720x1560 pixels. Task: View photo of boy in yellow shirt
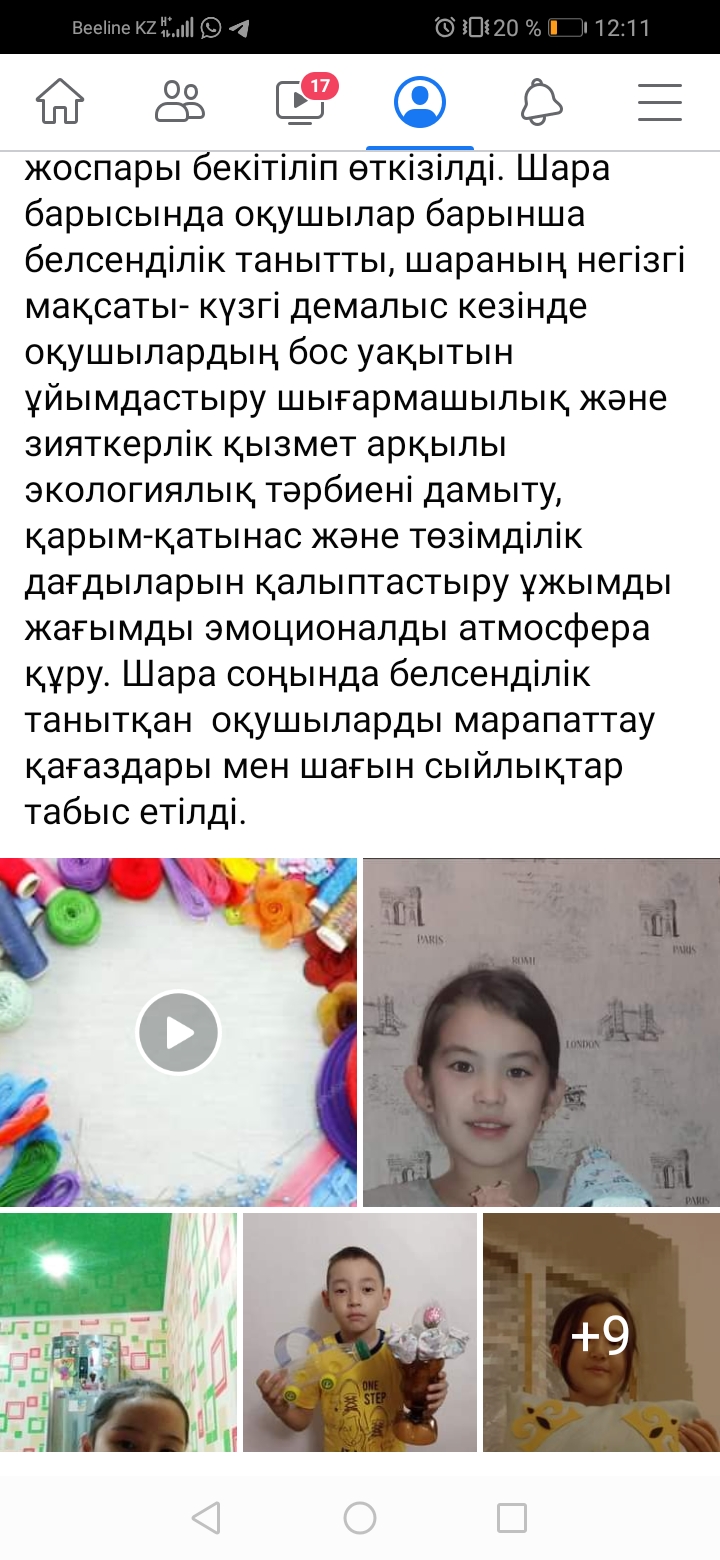(360, 1332)
